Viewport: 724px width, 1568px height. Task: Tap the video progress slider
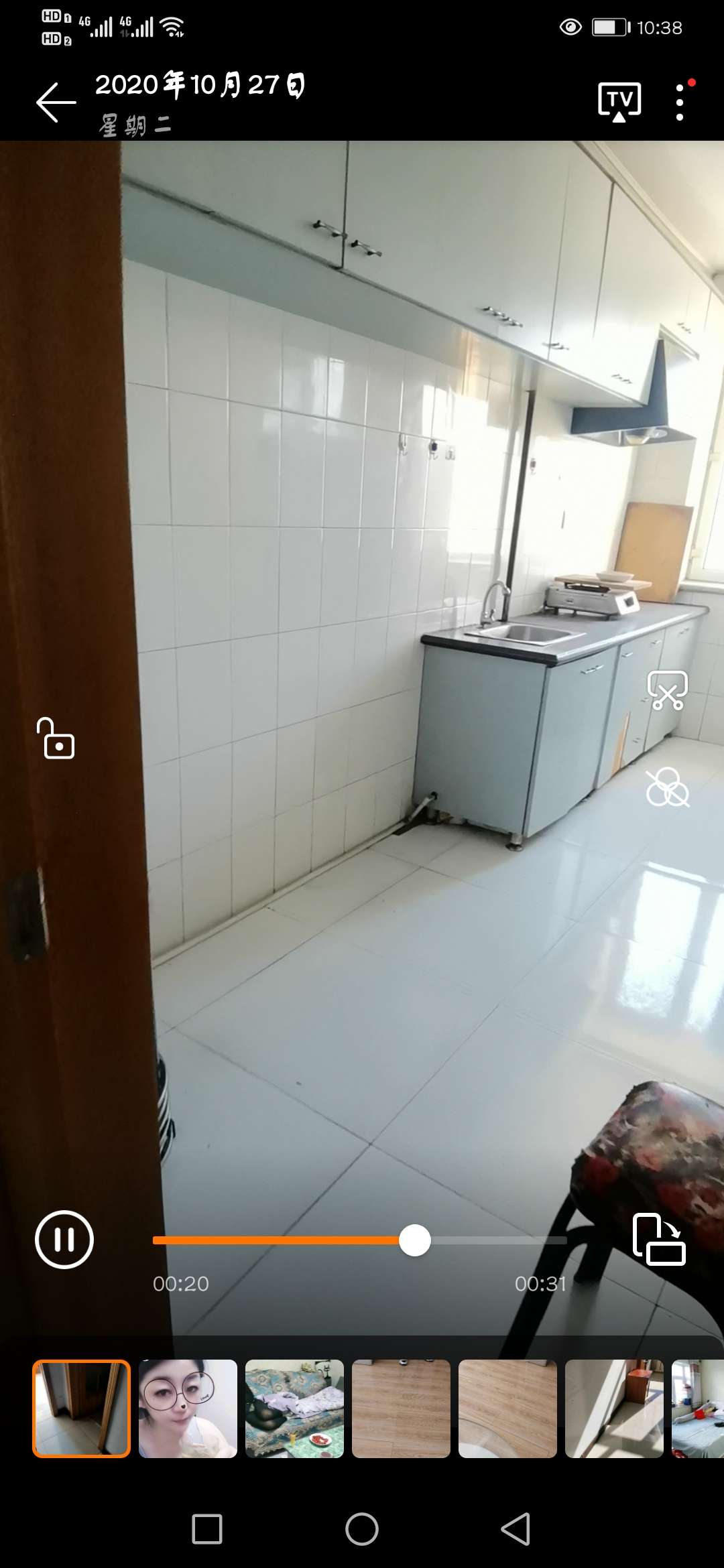415,1240
